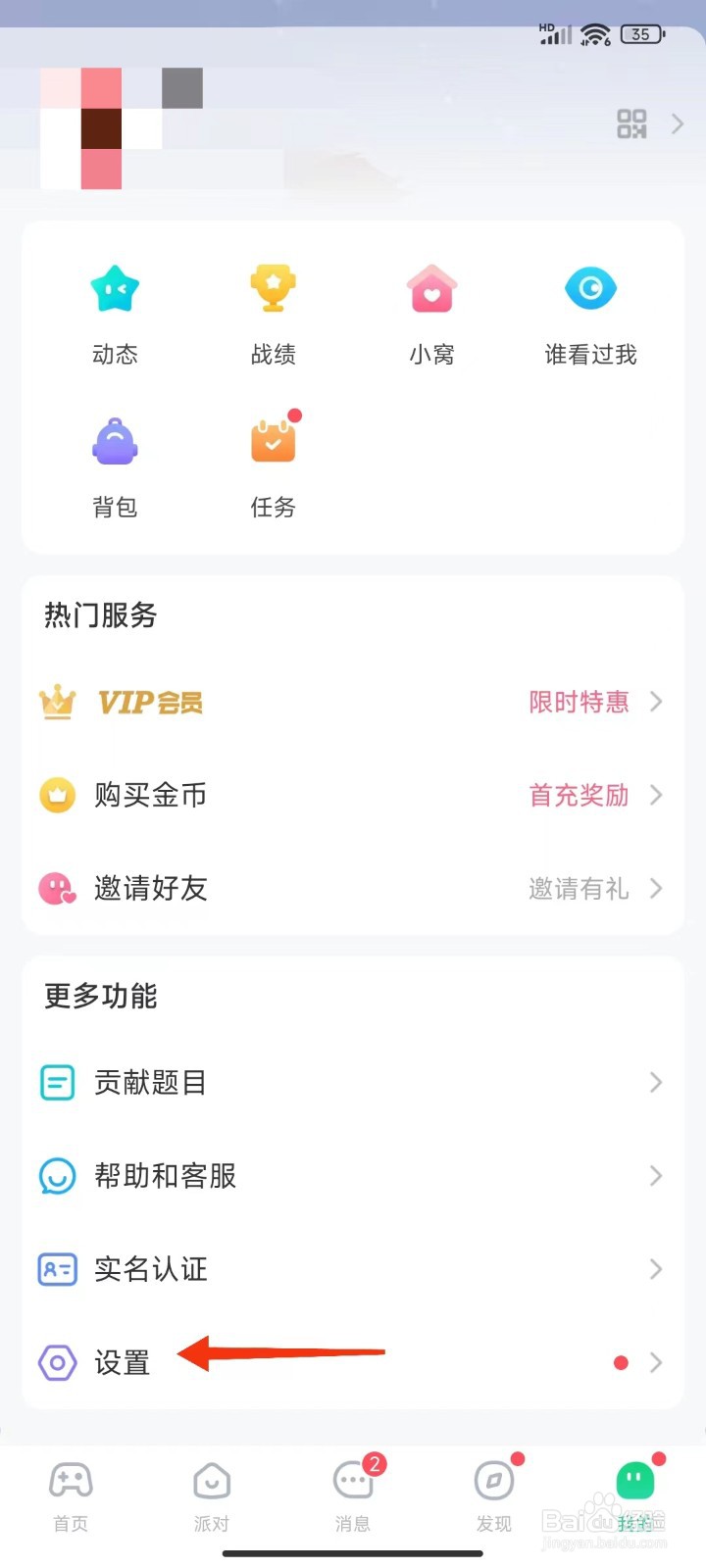Screen dimensions: 706x1568
Task: Tap the 谁看过我 eye icon
Action: [589, 287]
